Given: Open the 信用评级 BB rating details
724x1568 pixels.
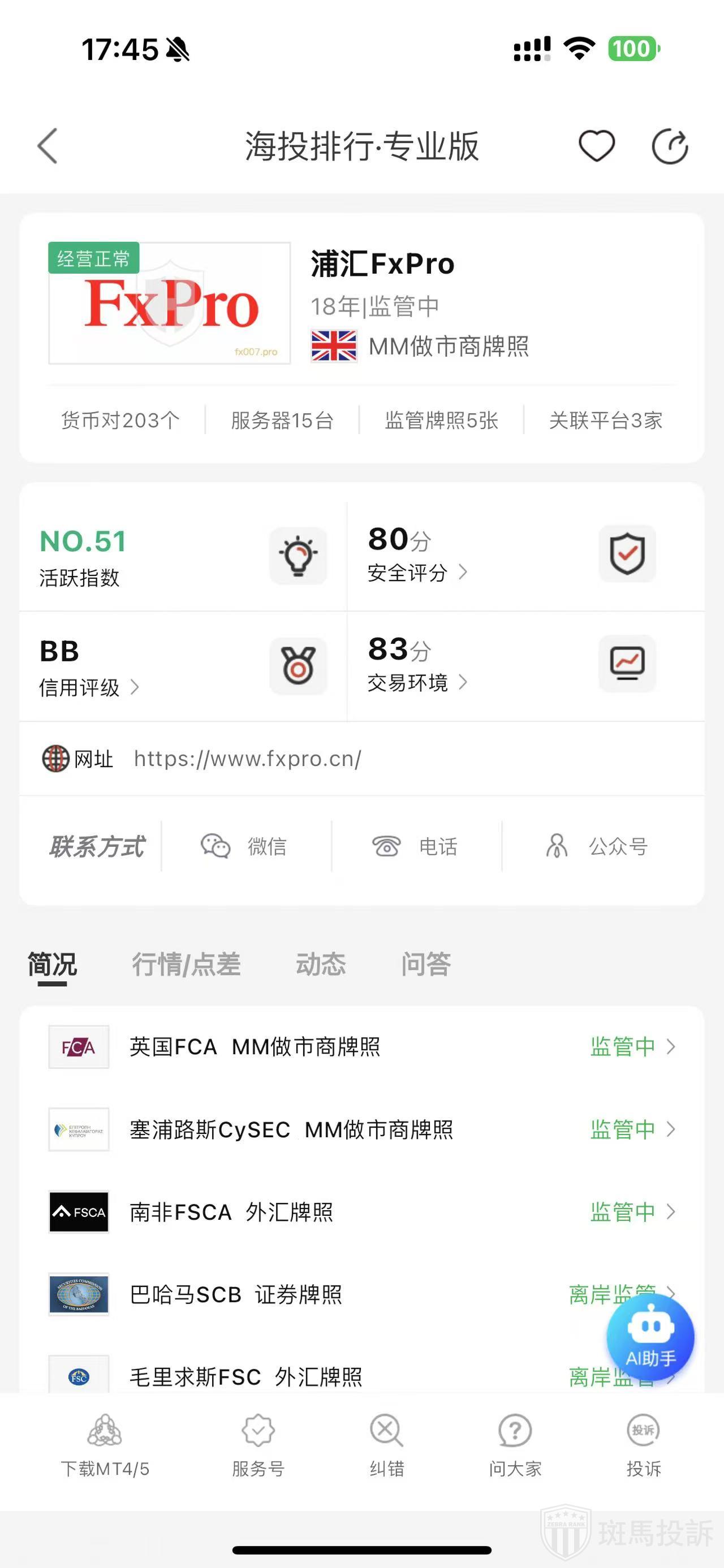Looking at the screenshot, I should (89, 687).
